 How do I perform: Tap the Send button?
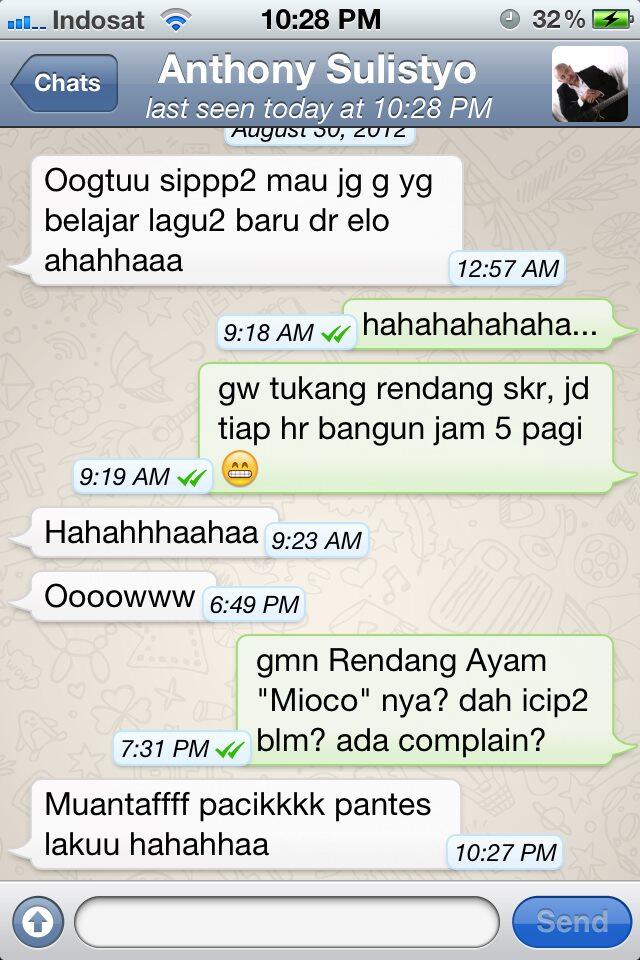[x=571, y=921]
